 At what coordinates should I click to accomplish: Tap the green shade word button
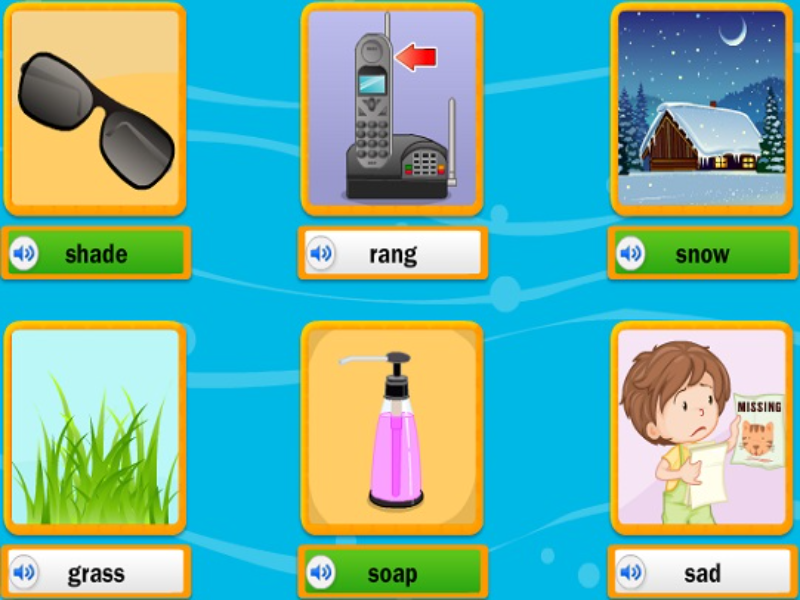point(110,254)
